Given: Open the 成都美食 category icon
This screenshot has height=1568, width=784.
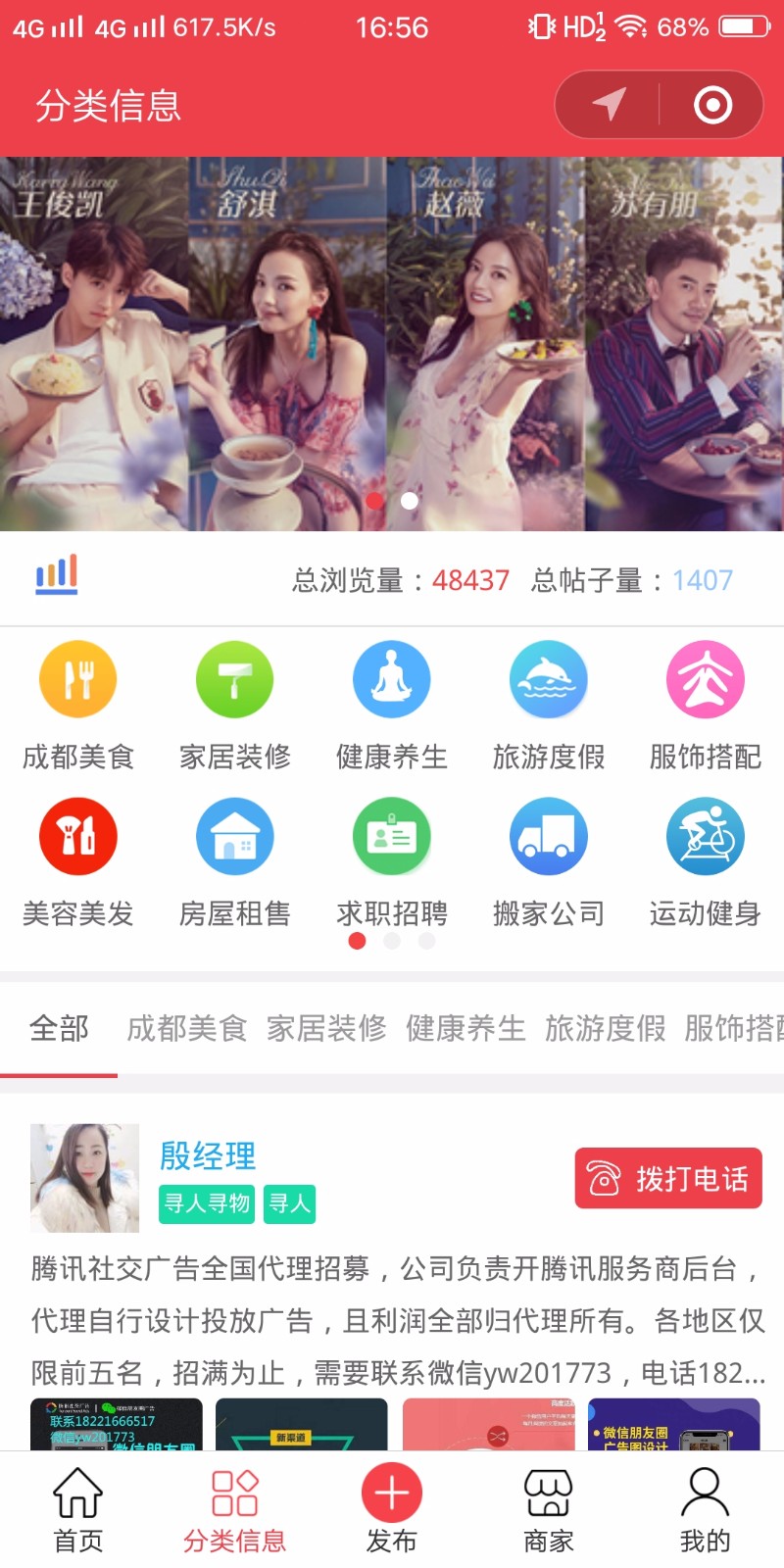Looking at the screenshot, I should 78,680.
